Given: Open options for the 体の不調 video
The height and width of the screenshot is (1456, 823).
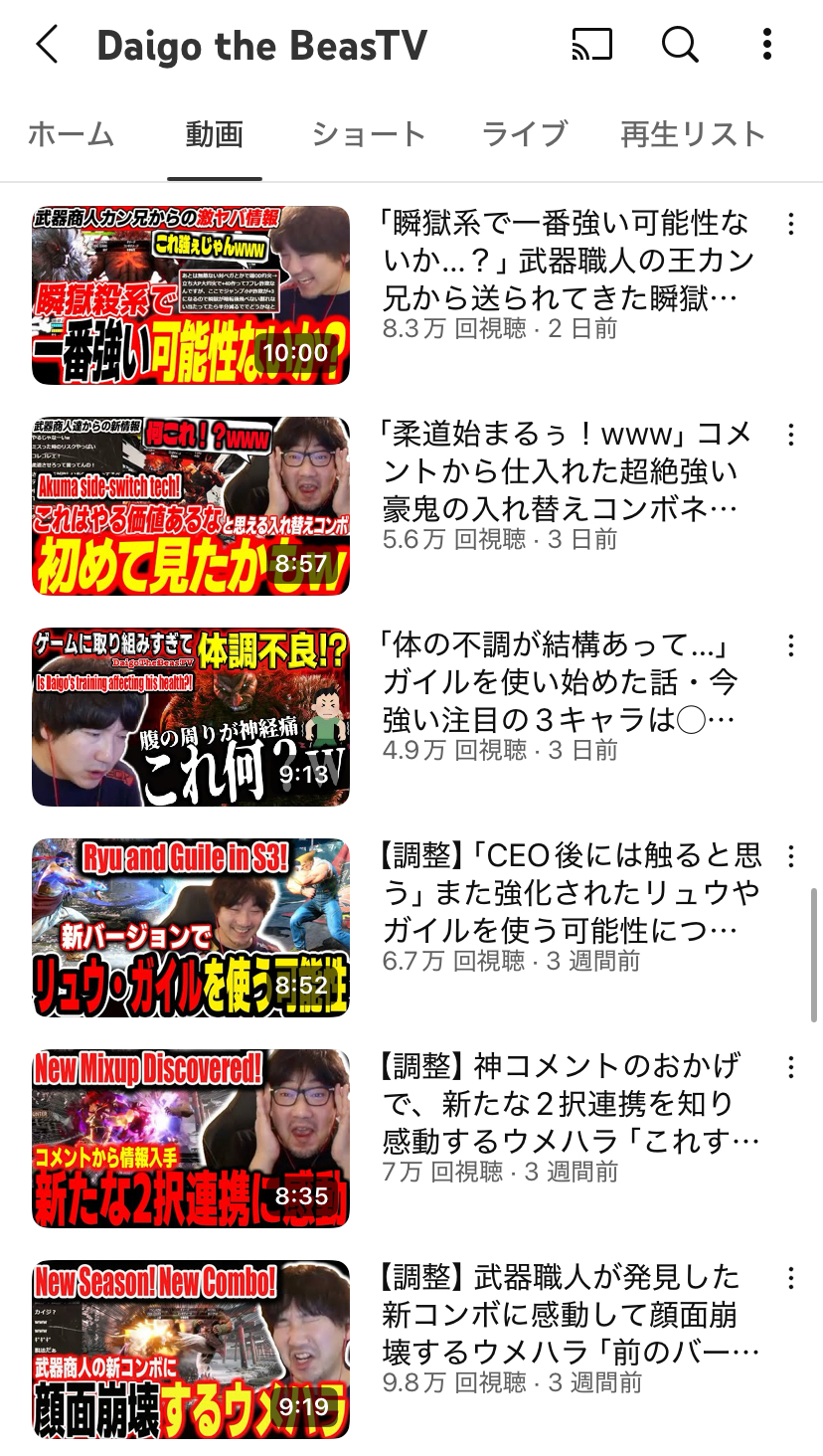Looking at the screenshot, I should tap(791, 645).
